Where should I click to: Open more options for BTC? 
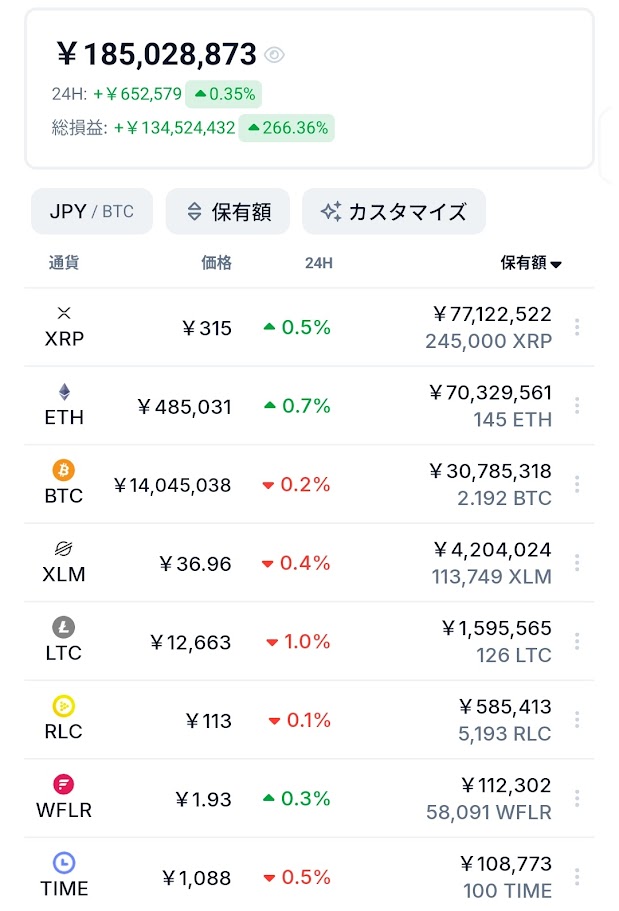click(x=577, y=484)
